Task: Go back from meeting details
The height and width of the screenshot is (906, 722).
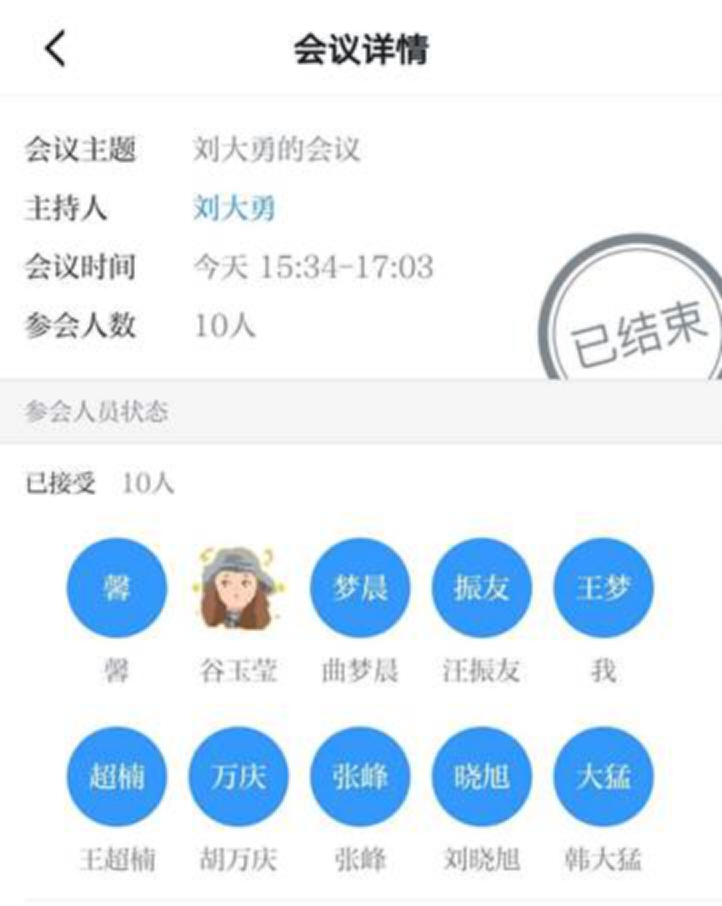Action: (x=55, y=48)
